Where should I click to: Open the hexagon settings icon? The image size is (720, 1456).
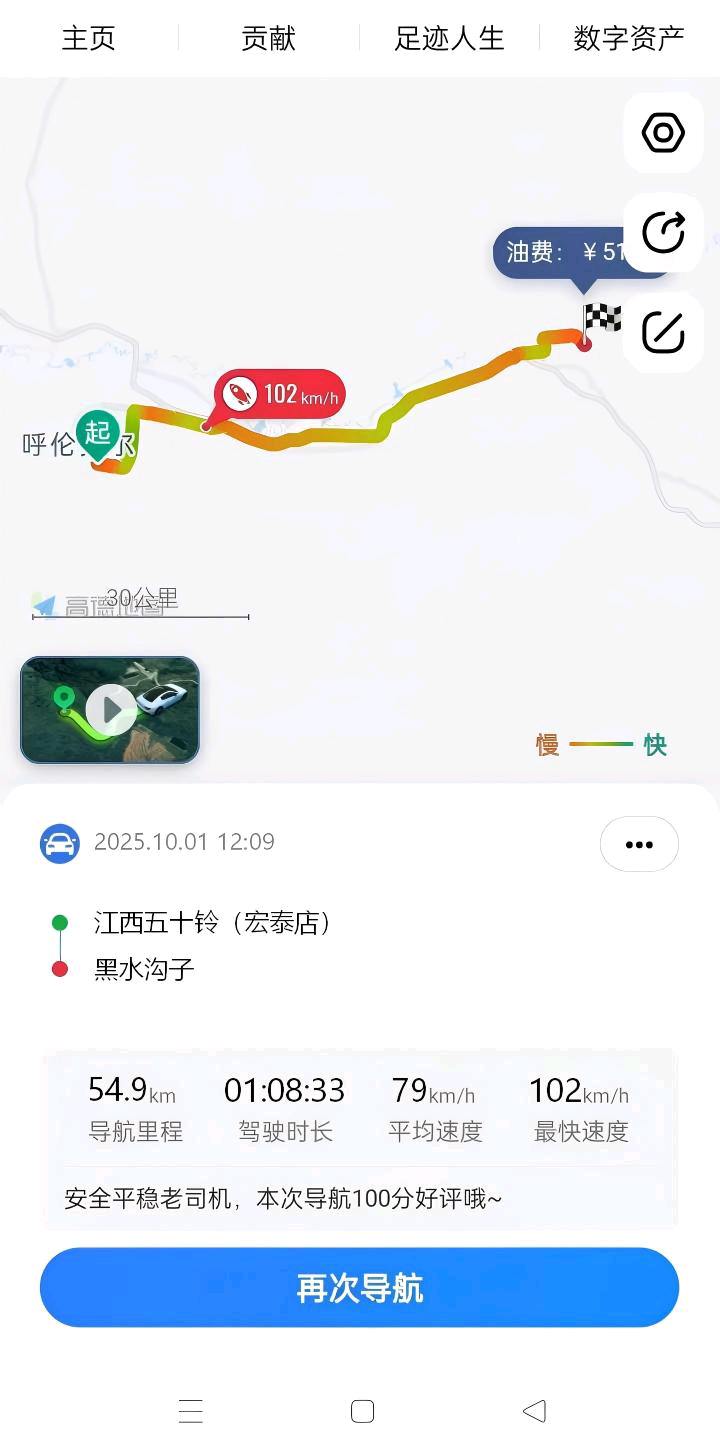point(663,133)
